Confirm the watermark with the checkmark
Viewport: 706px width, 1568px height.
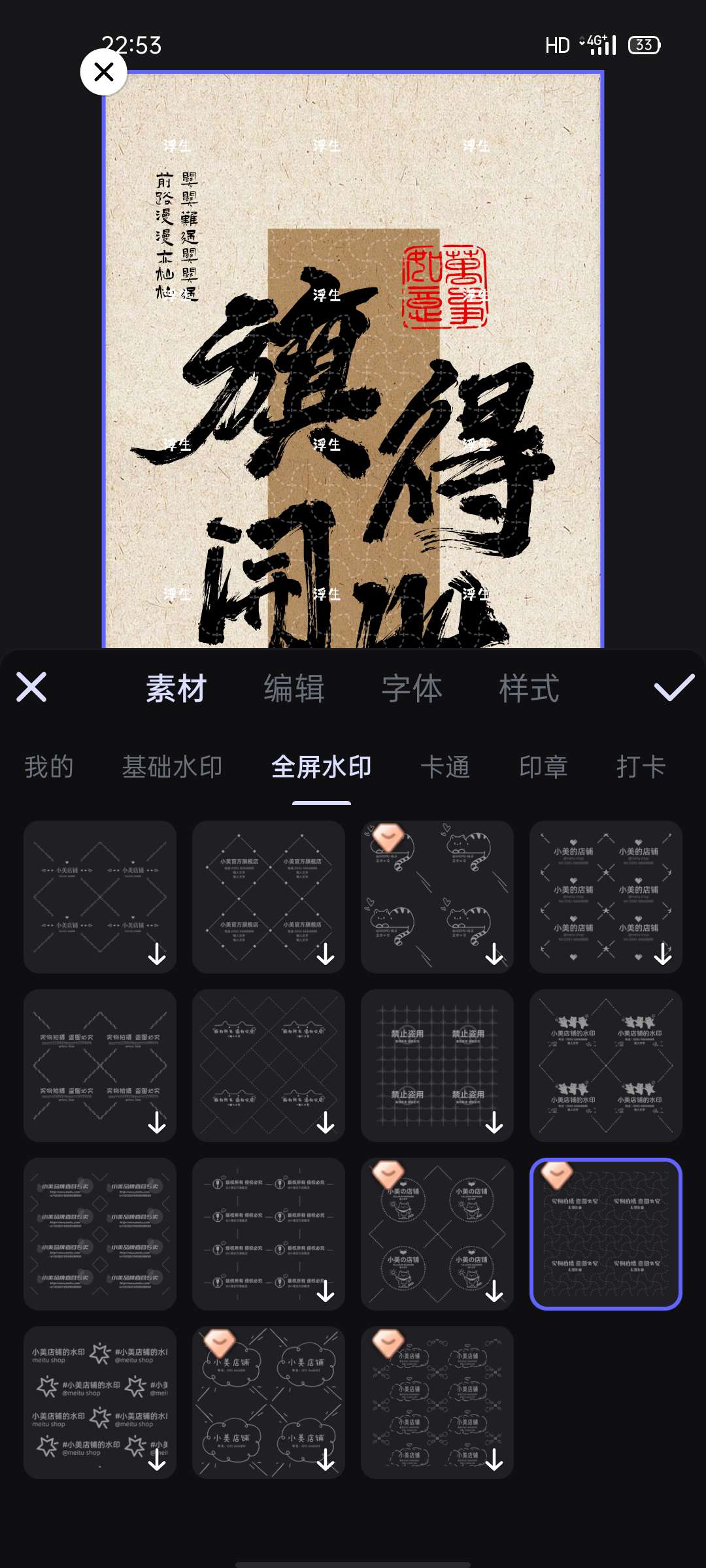click(674, 687)
